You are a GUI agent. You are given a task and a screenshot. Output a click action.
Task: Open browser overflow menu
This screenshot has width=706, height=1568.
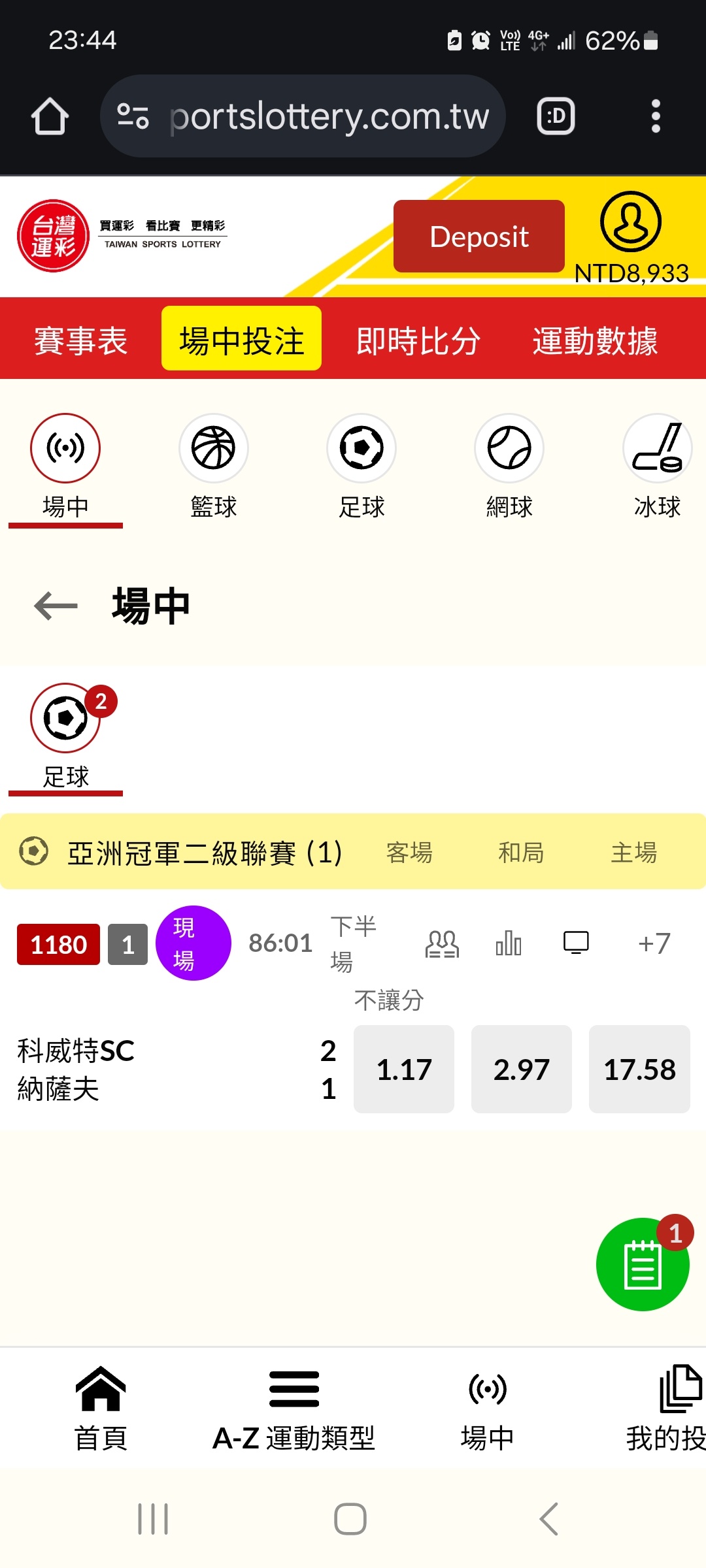[656, 116]
